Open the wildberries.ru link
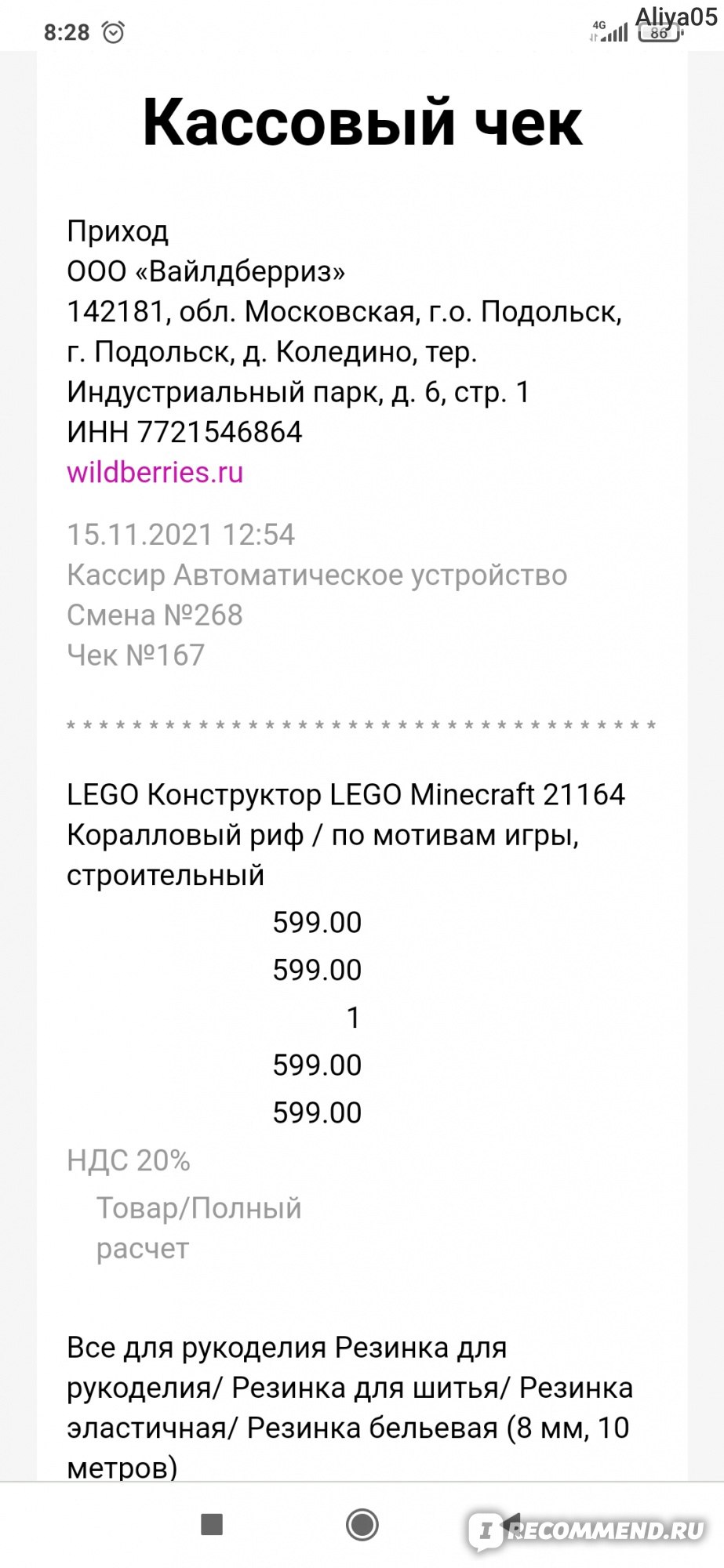 point(155,473)
